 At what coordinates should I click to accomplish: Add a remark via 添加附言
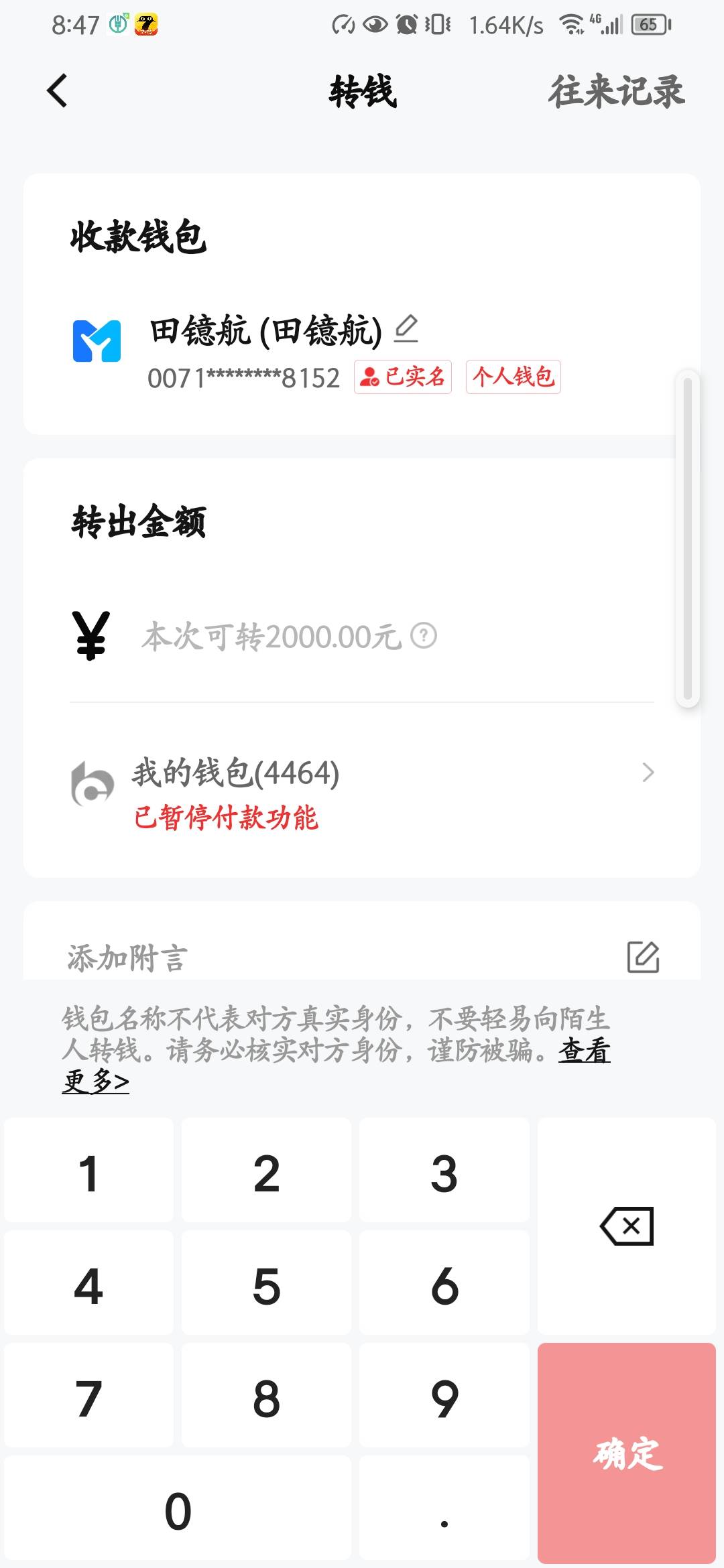[x=362, y=957]
